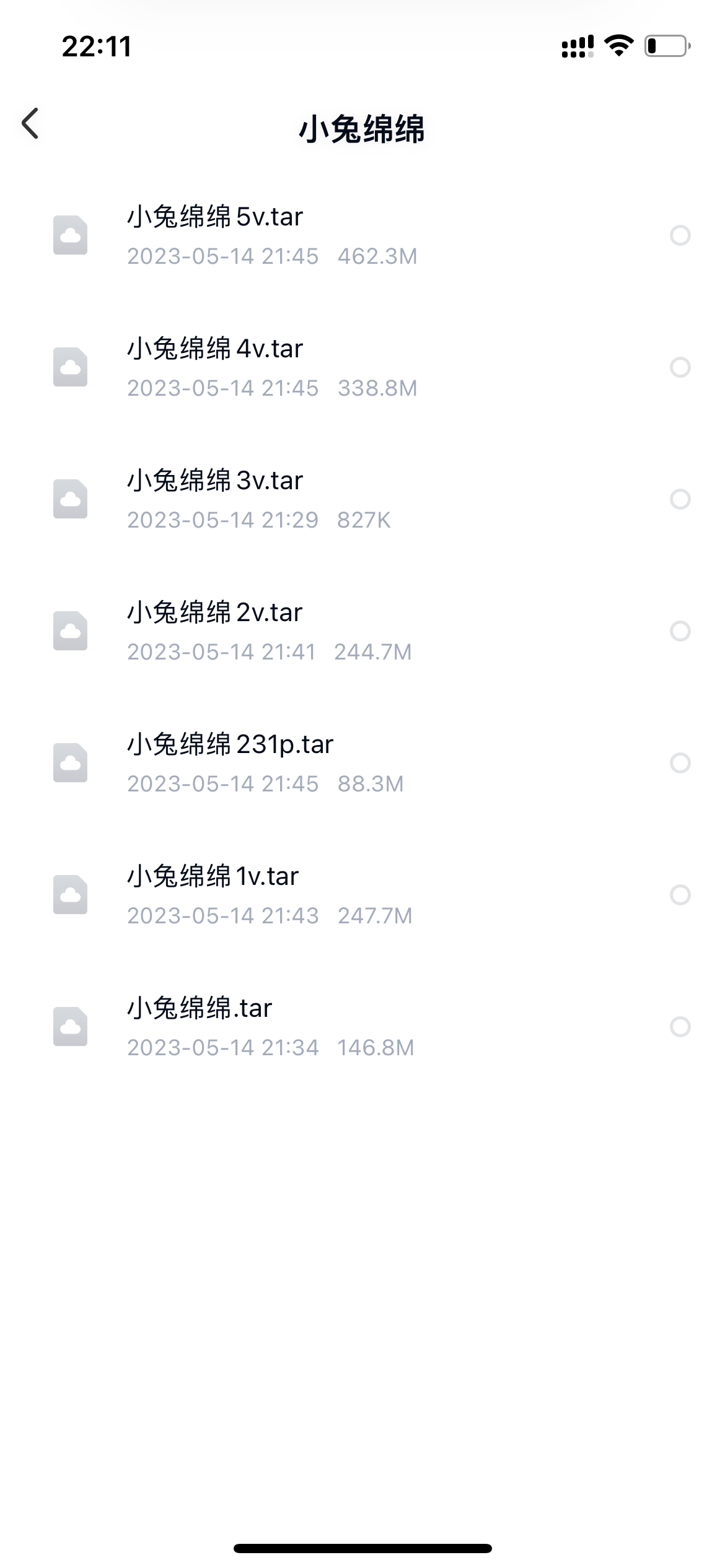This screenshot has width=725, height=1568.
Task: Select the circle next to 小兔绵绵 231p.tar
Action: [x=680, y=763]
